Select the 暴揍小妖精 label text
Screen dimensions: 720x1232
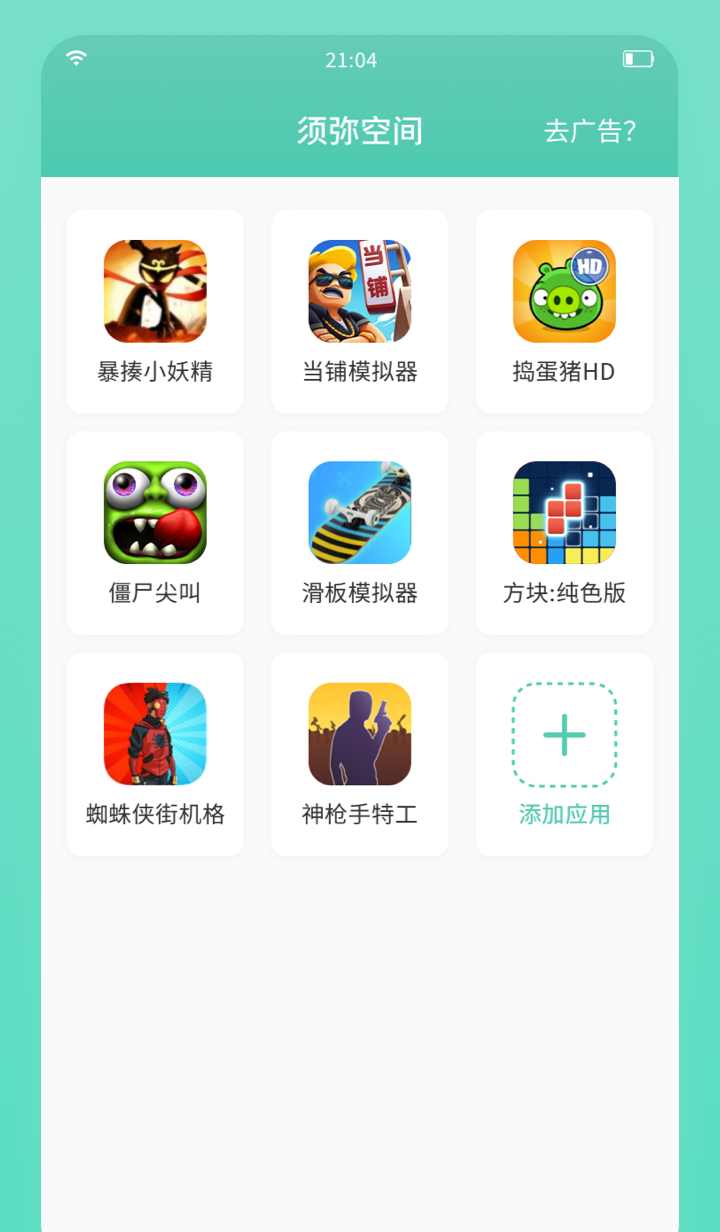pyautogui.click(x=155, y=371)
